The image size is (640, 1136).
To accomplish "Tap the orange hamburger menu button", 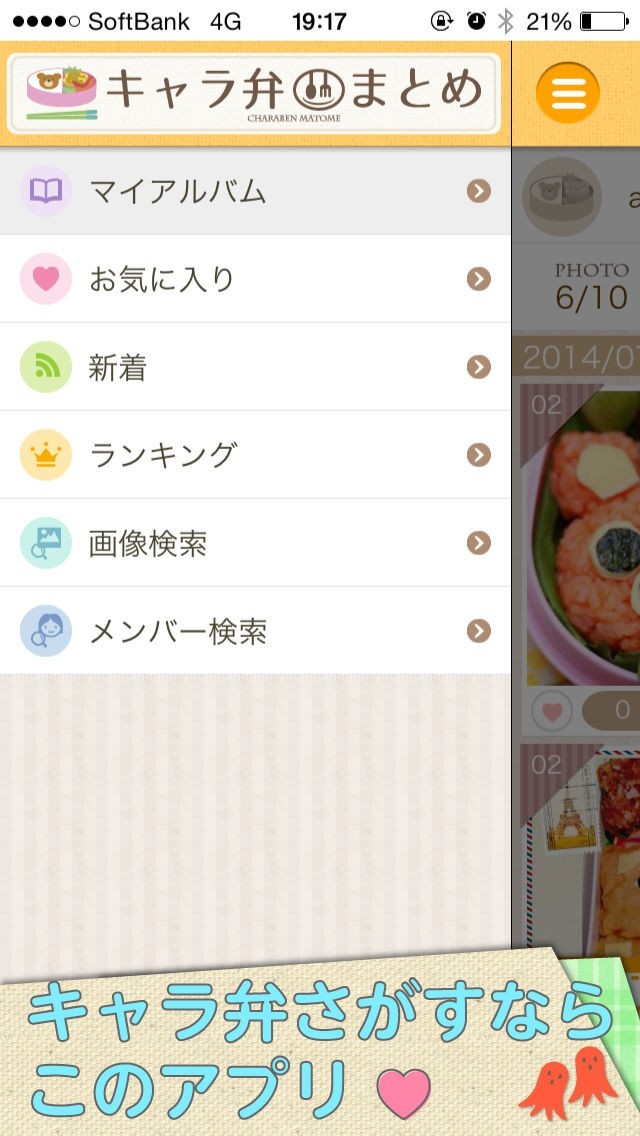I will click(567, 93).
